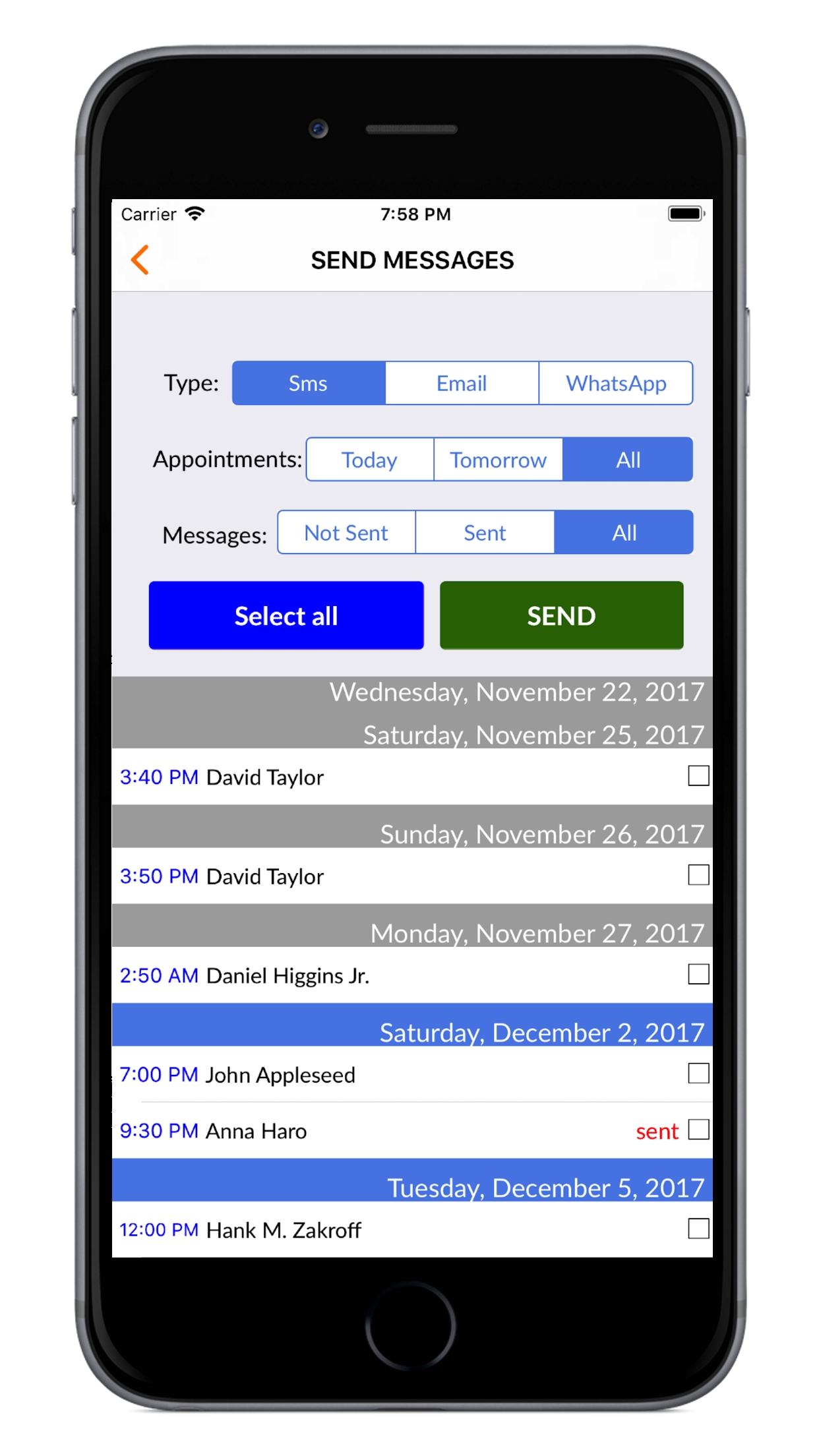
Task: Switch message type to WhatsApp
Action: point(616,383)
